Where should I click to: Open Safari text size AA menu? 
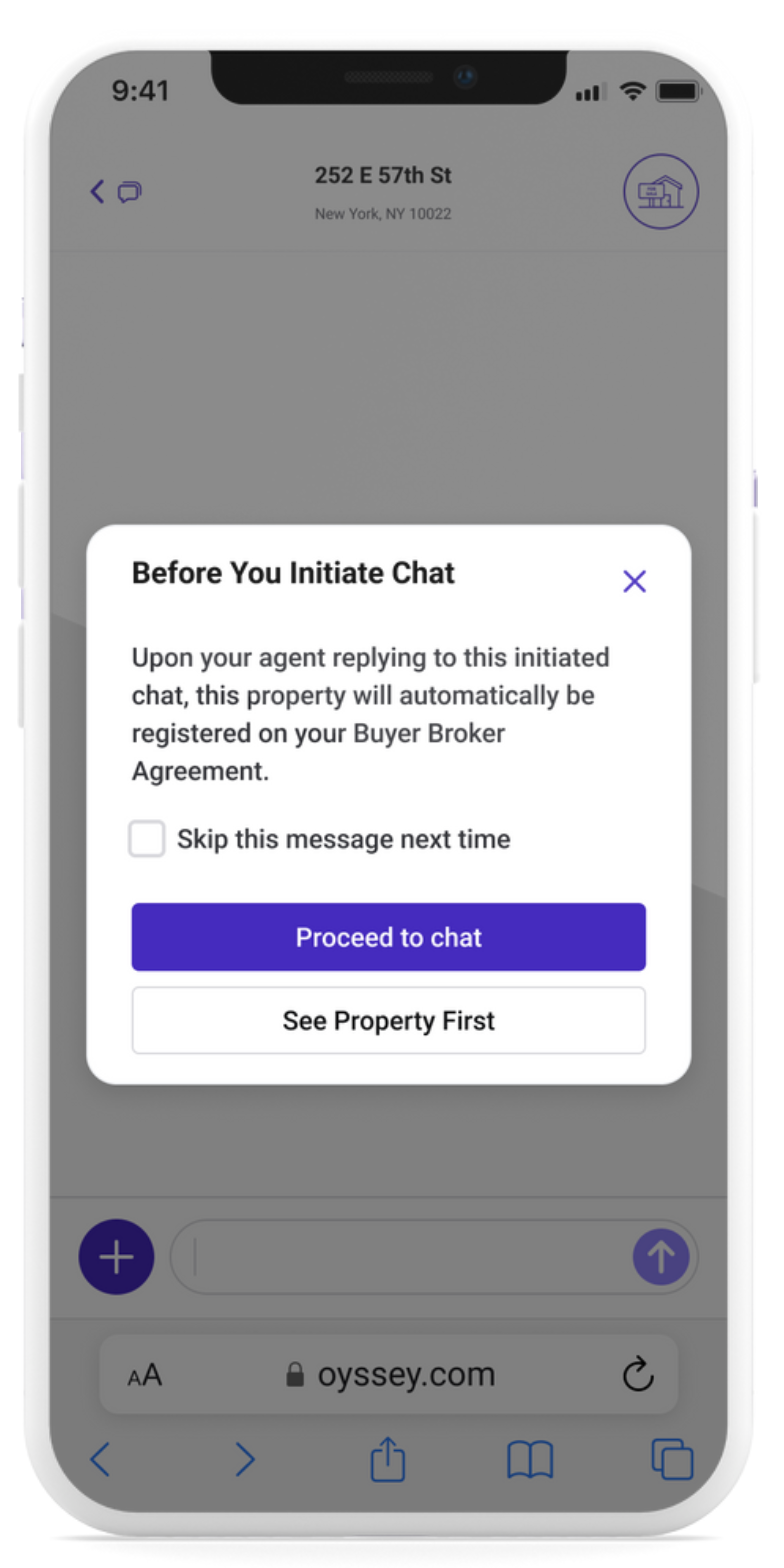[x=145, y=1376]
